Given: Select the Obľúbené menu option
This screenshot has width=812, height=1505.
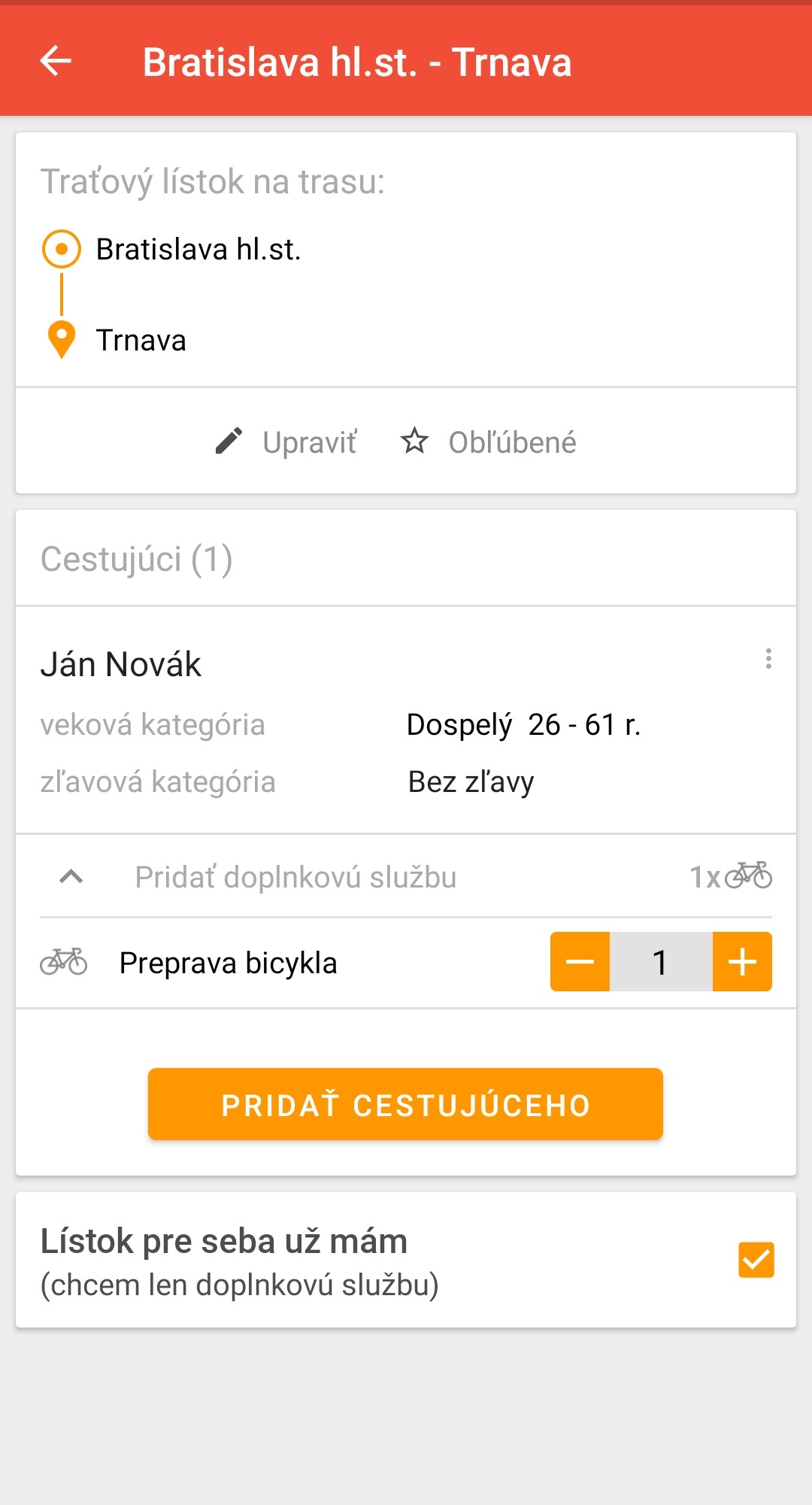Looking at the screenshot, I should (512, 441).
